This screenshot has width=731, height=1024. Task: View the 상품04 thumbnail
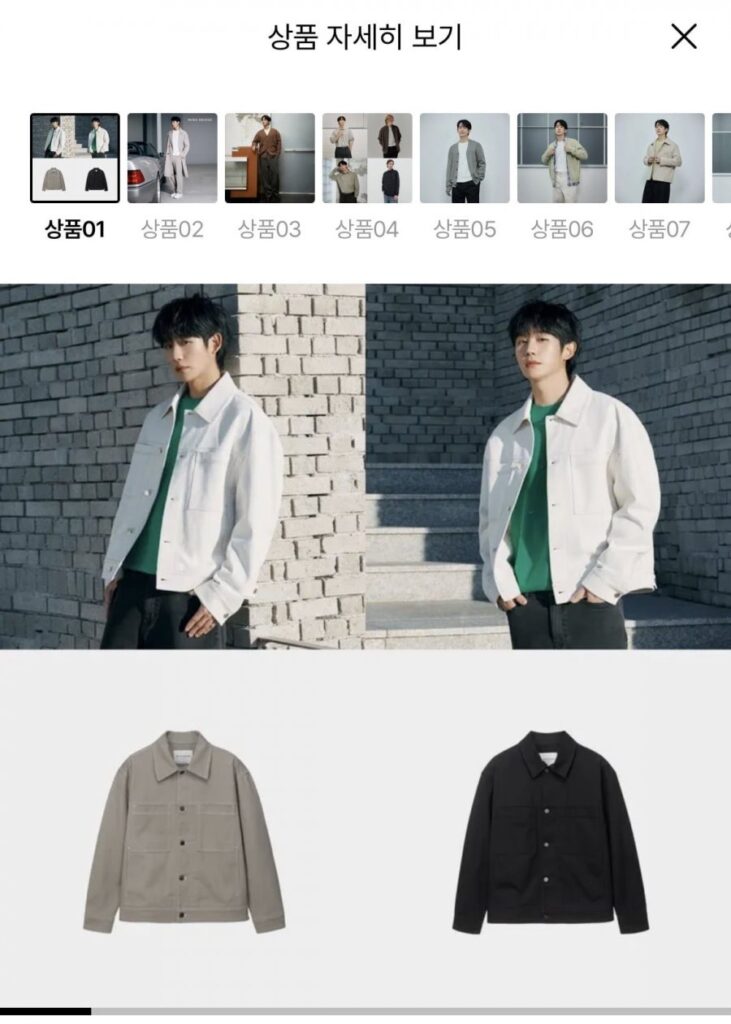pos(367,158)
